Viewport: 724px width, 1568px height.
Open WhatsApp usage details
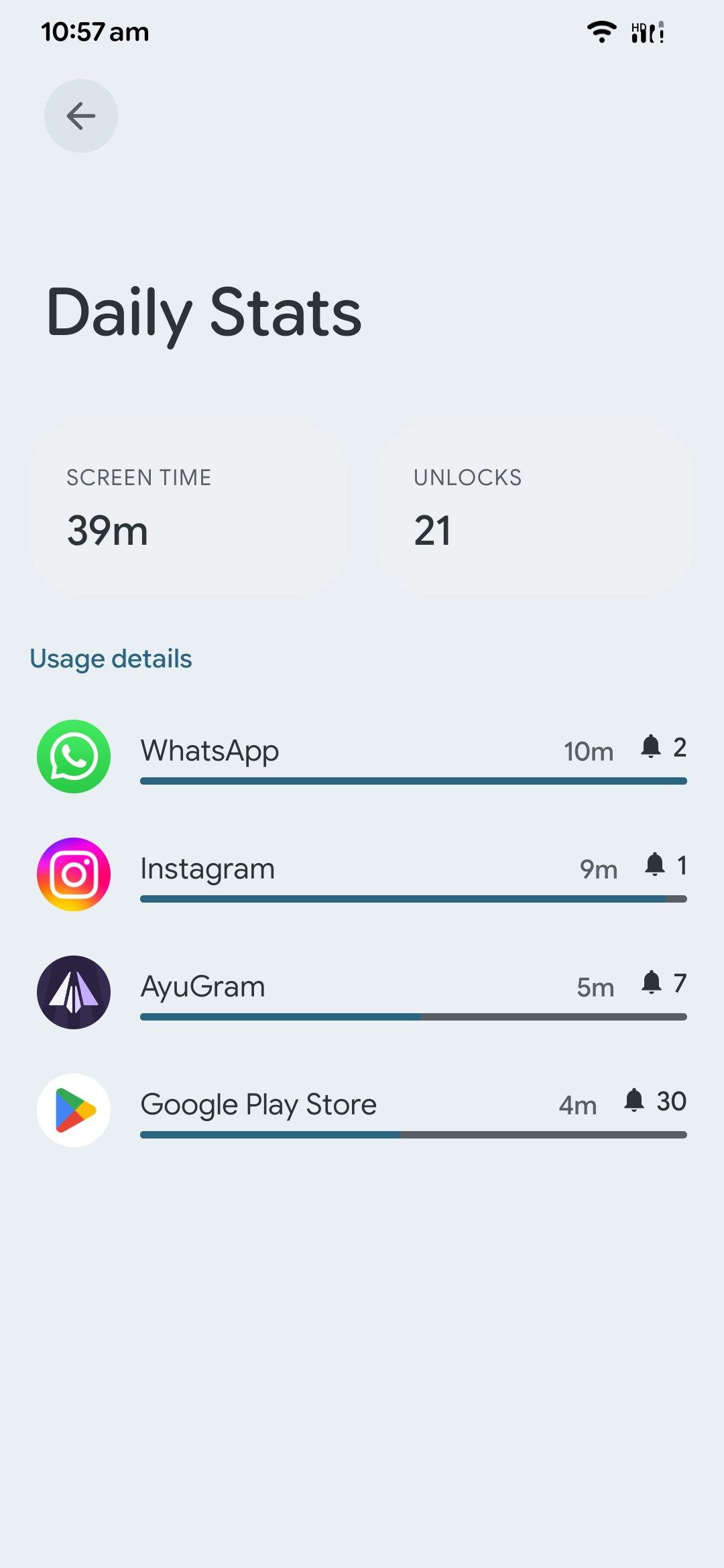(x=362, y=757)
